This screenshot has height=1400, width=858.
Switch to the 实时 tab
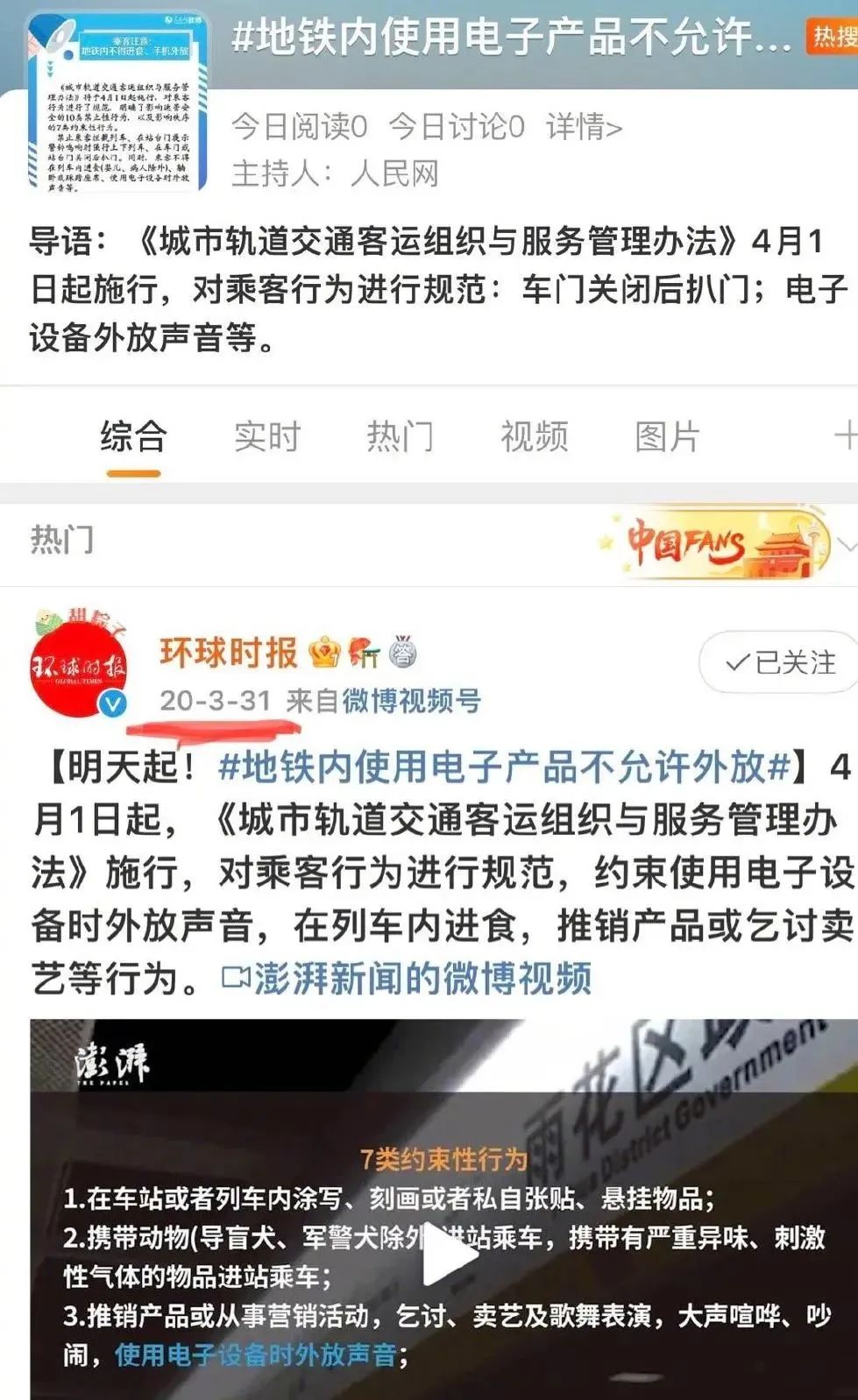tap(267, 436)
